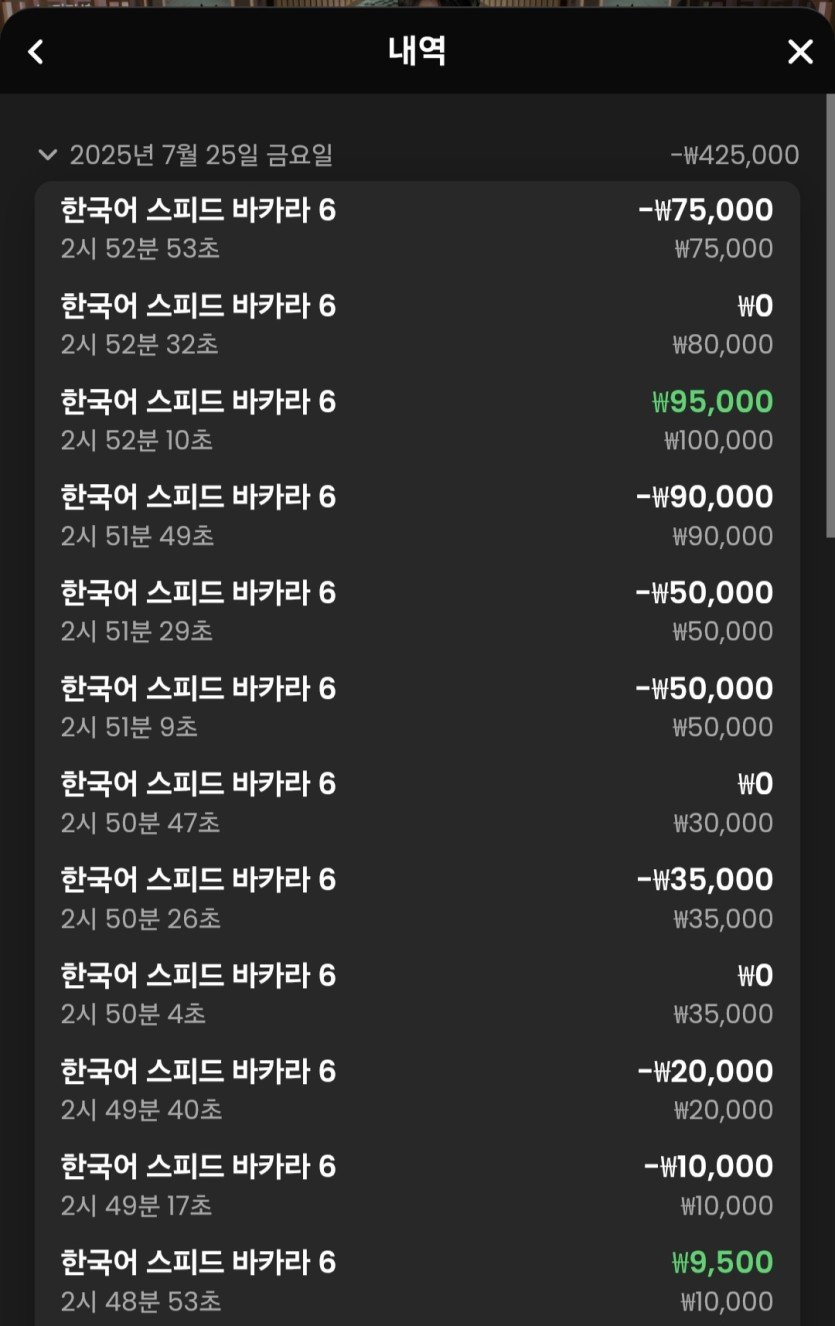Open the 2시 48분 53초 baccarat round
835x1326 pixels.
pyautogui.click(x=416, y=1281)
